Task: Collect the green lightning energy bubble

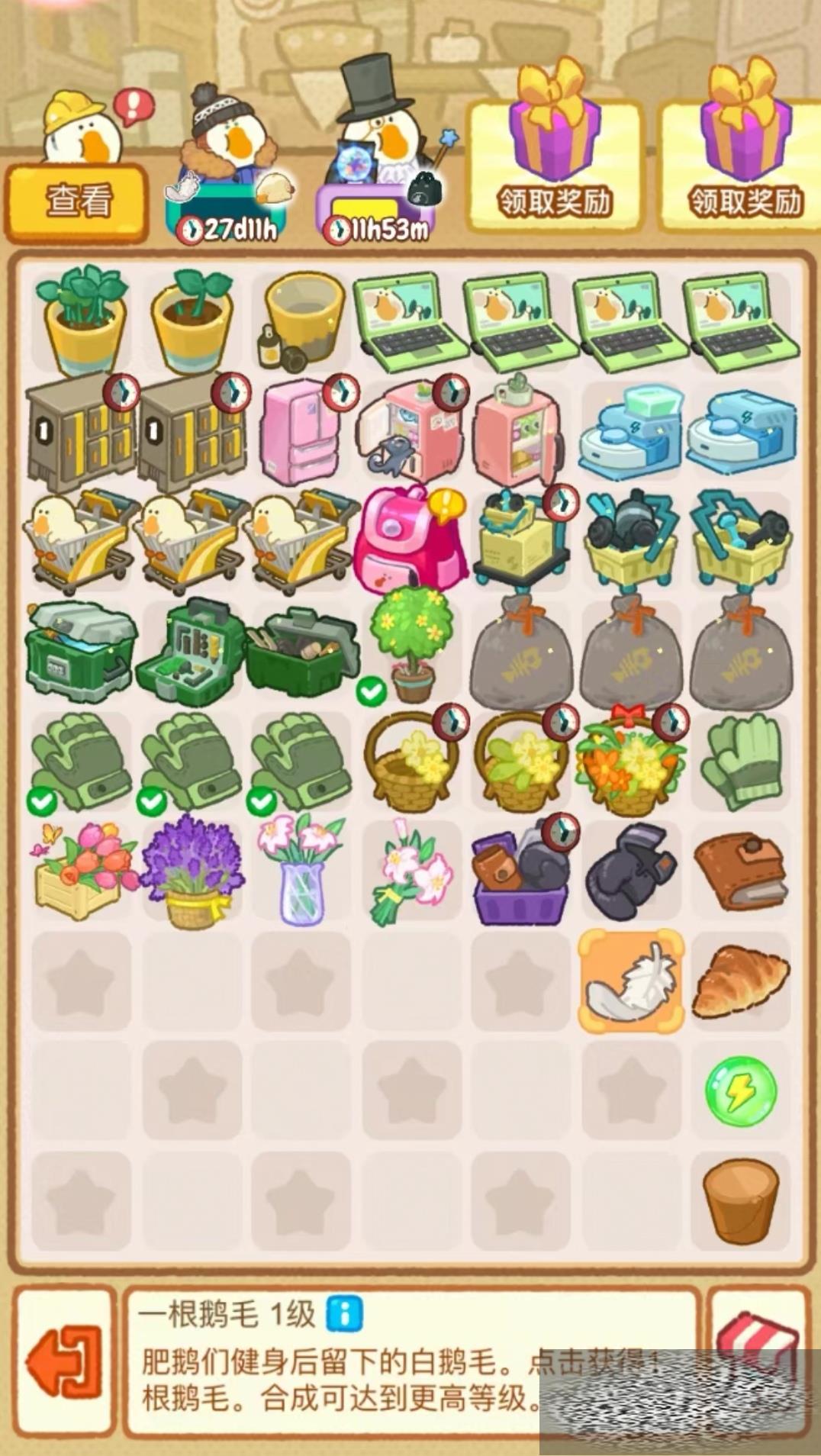Action: [739, 1091]
